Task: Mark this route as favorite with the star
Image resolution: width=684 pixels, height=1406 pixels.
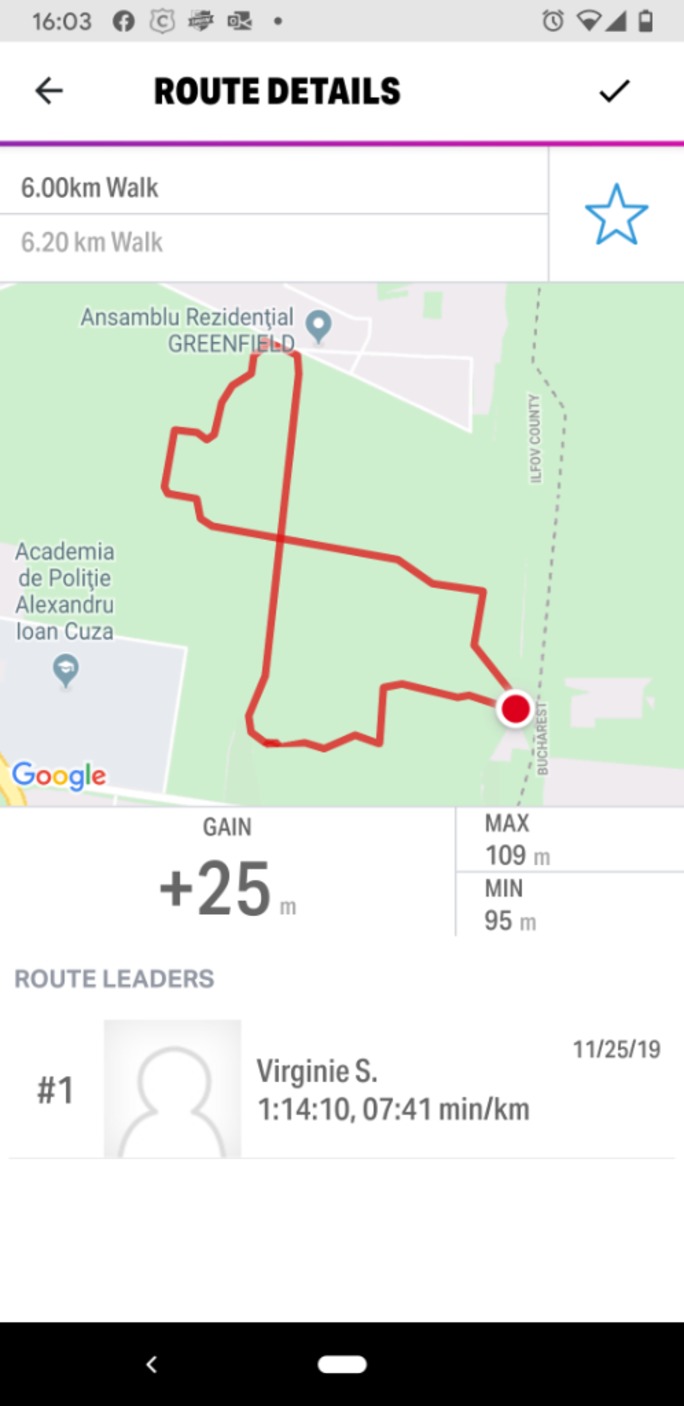Action: pyautogui.click(x=616, y=215)
